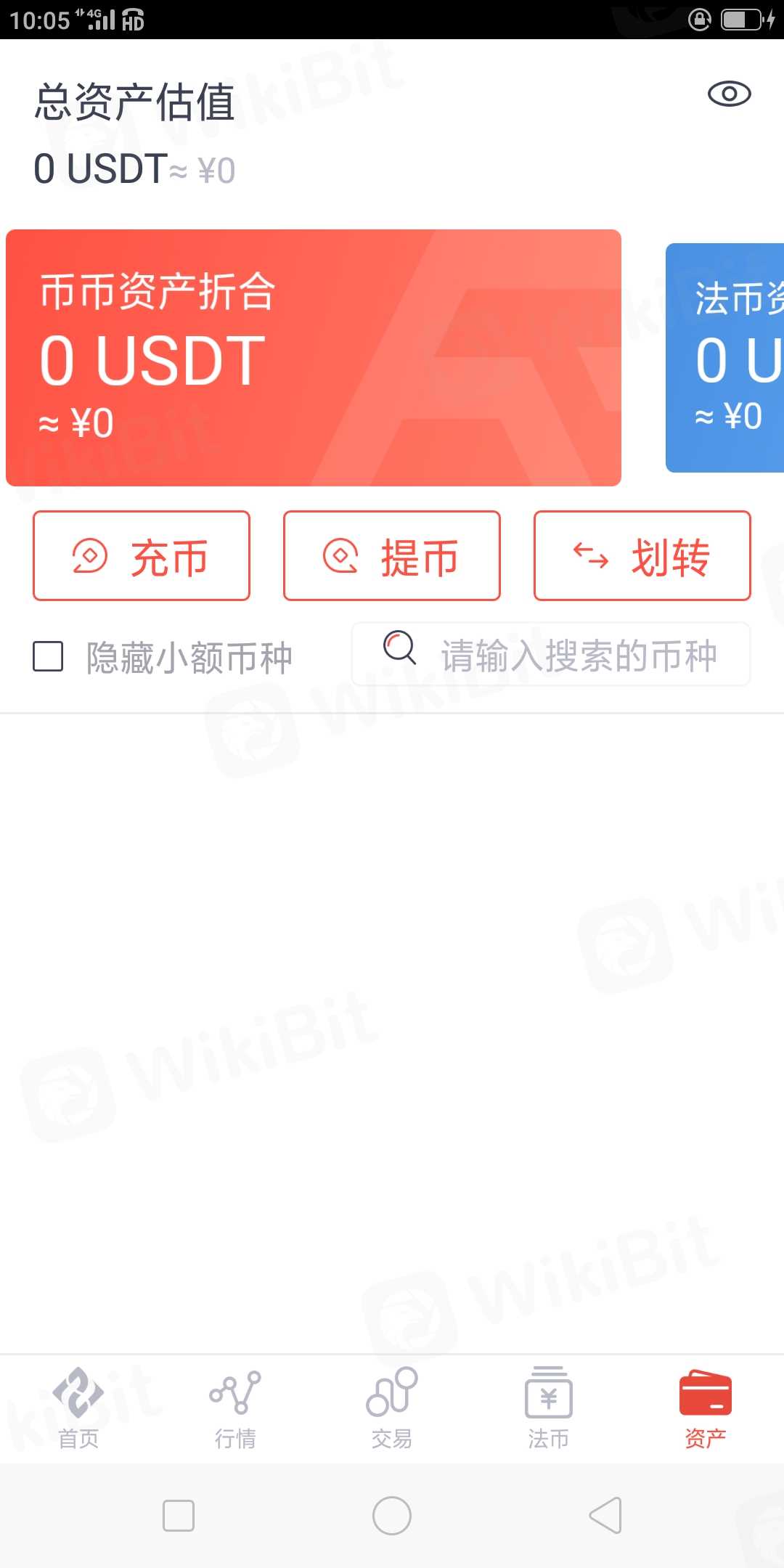Toggle asset value visibility eye icon
This screenshot has height=1568, width=784.
point(729,94)
